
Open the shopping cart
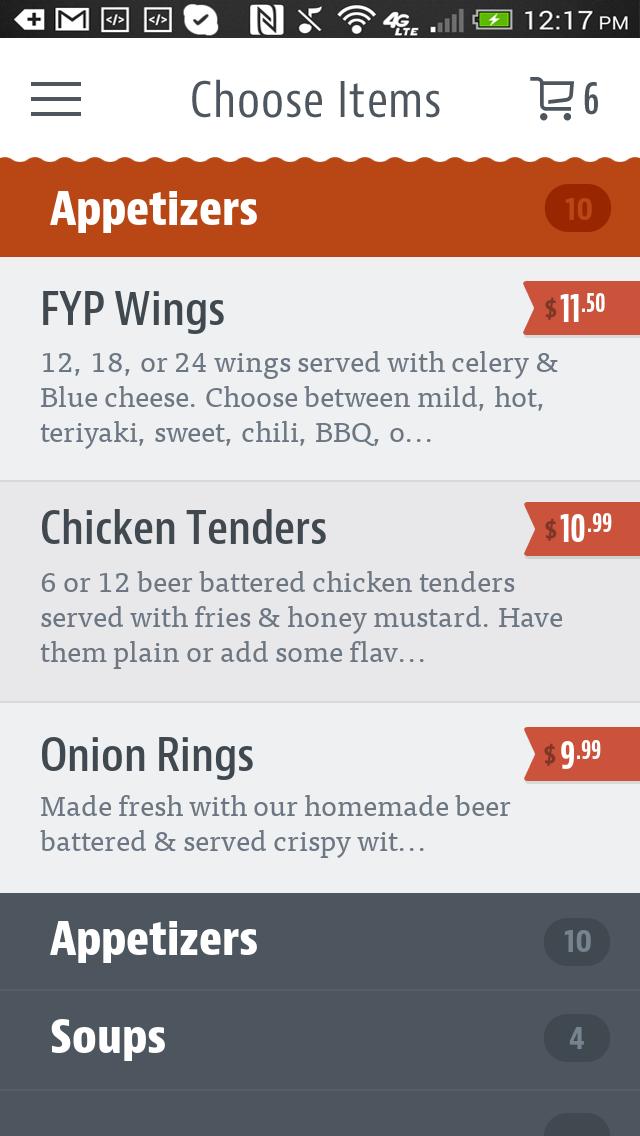tap(563, 99)
